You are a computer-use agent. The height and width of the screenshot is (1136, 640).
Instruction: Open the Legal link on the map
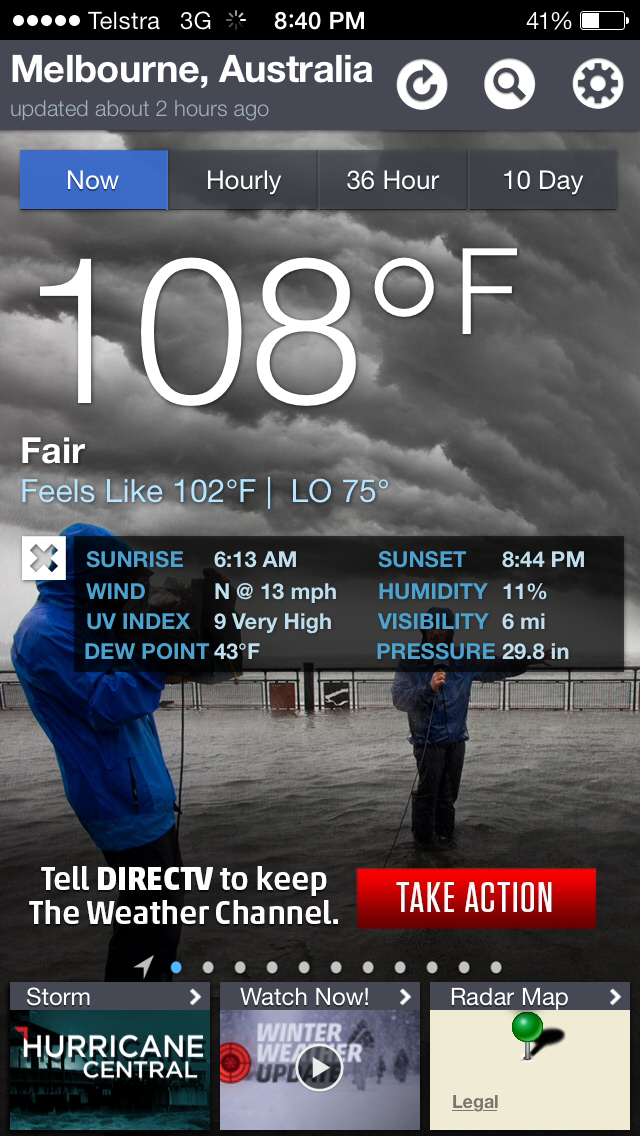[x=475, y=1102]
